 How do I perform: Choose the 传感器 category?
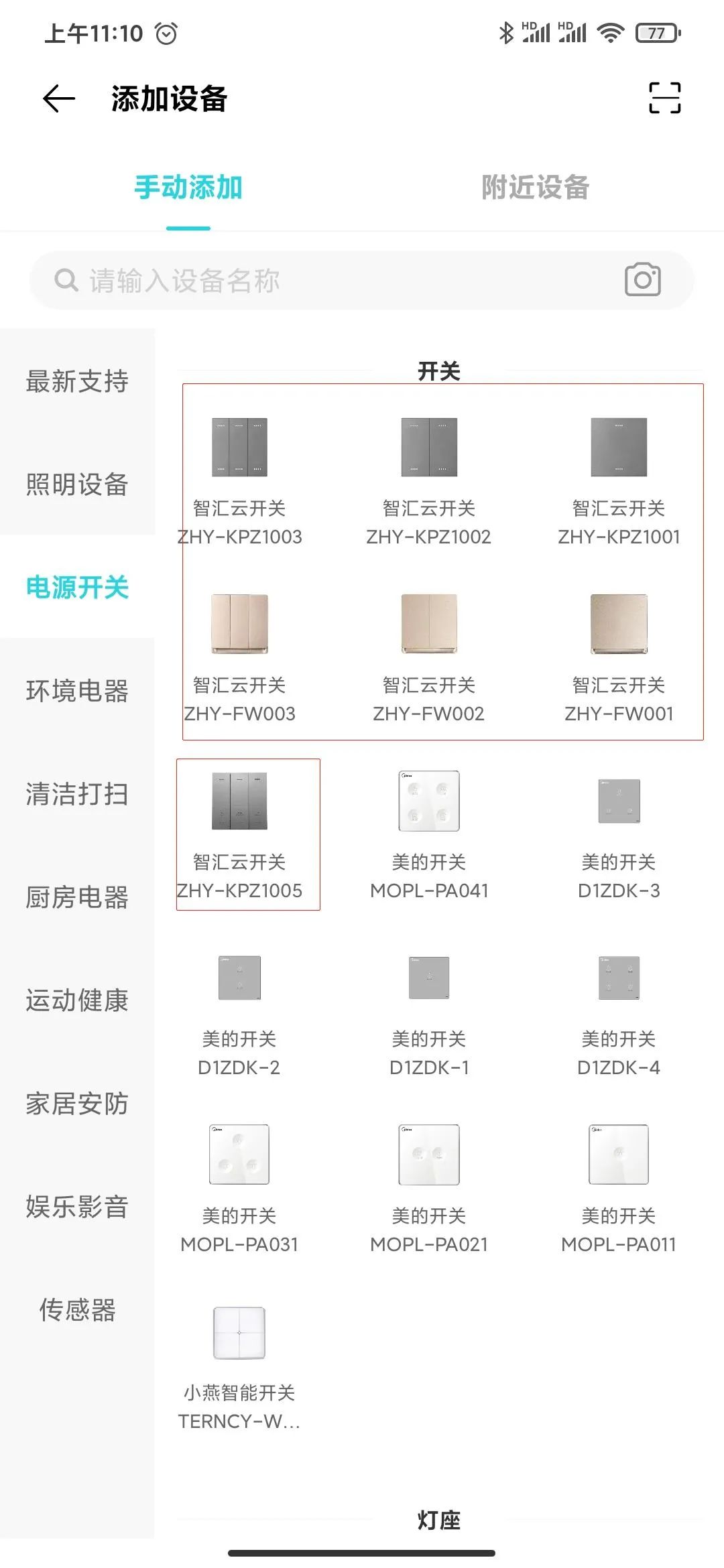[77, 1310]
